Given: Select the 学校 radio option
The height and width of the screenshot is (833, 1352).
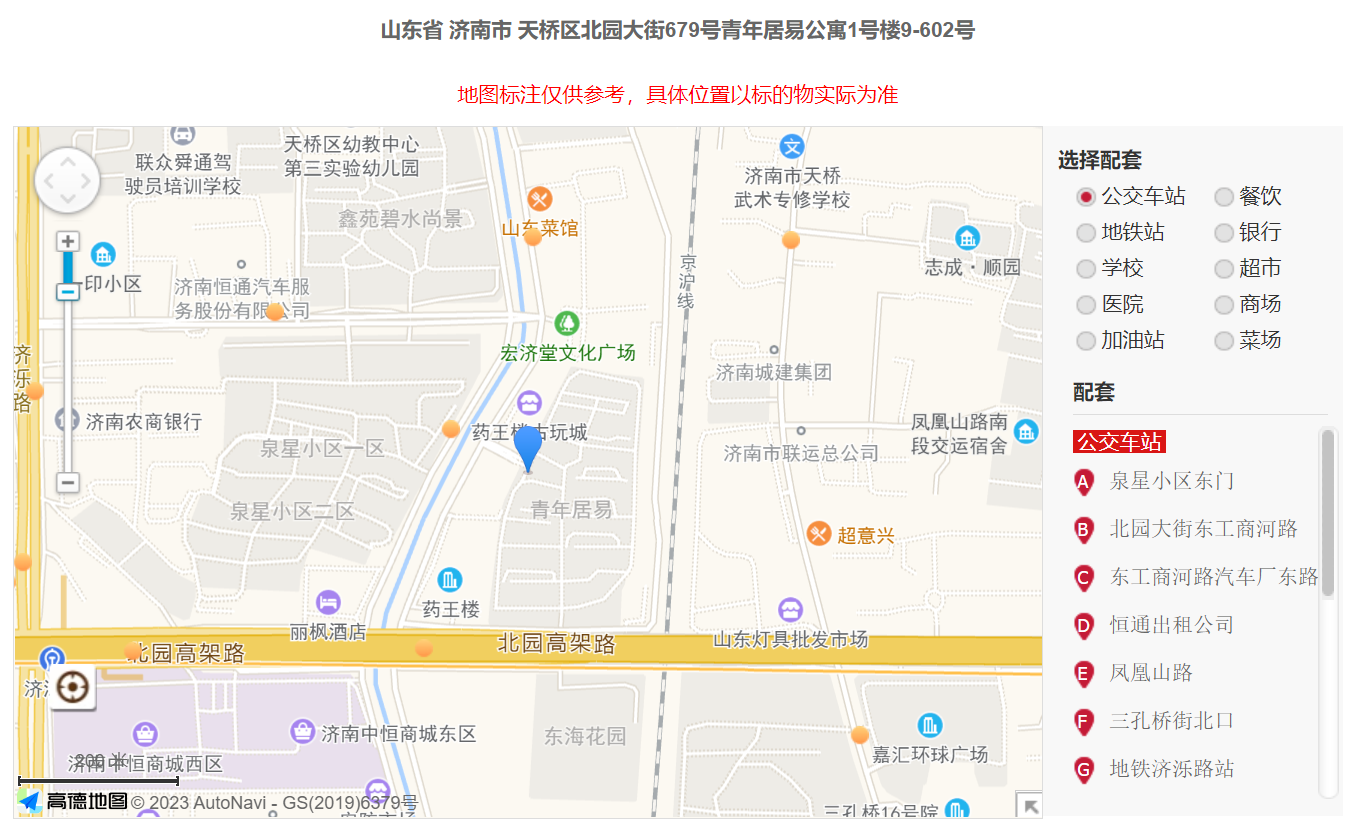Looking at the screenshot, I should [1086, 269].
